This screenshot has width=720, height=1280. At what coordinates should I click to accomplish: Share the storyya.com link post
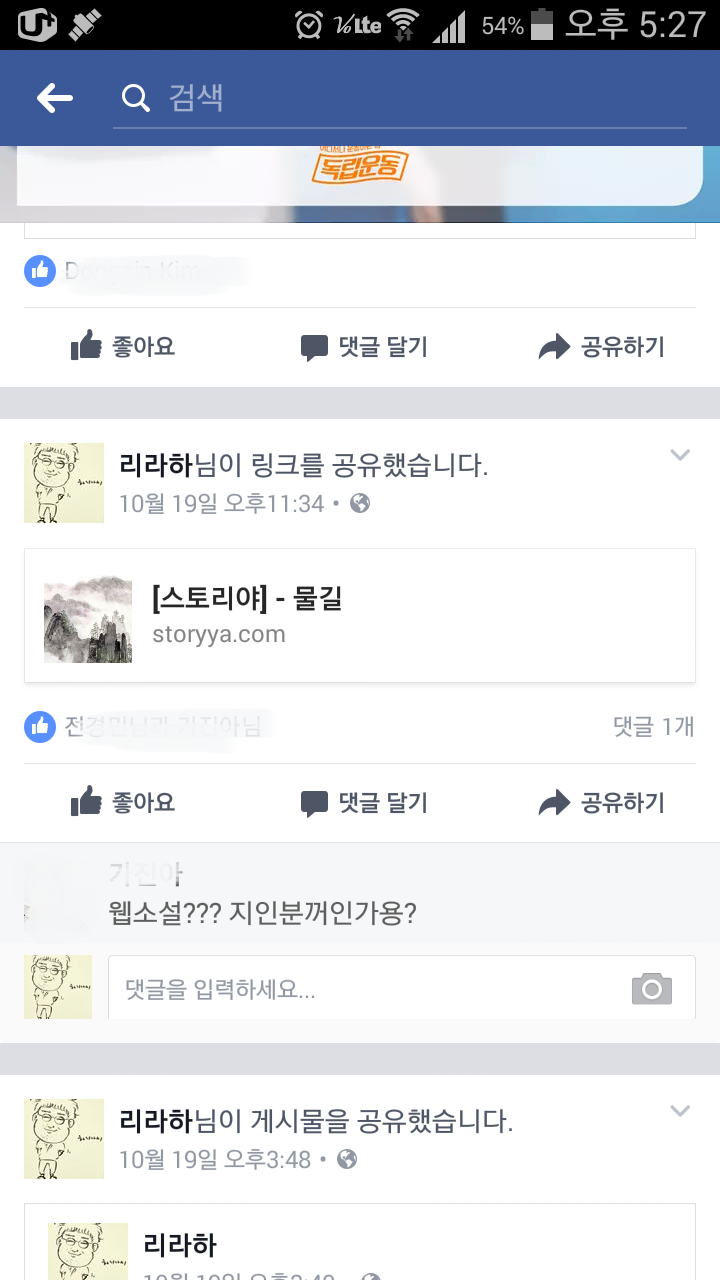(601, 802)
